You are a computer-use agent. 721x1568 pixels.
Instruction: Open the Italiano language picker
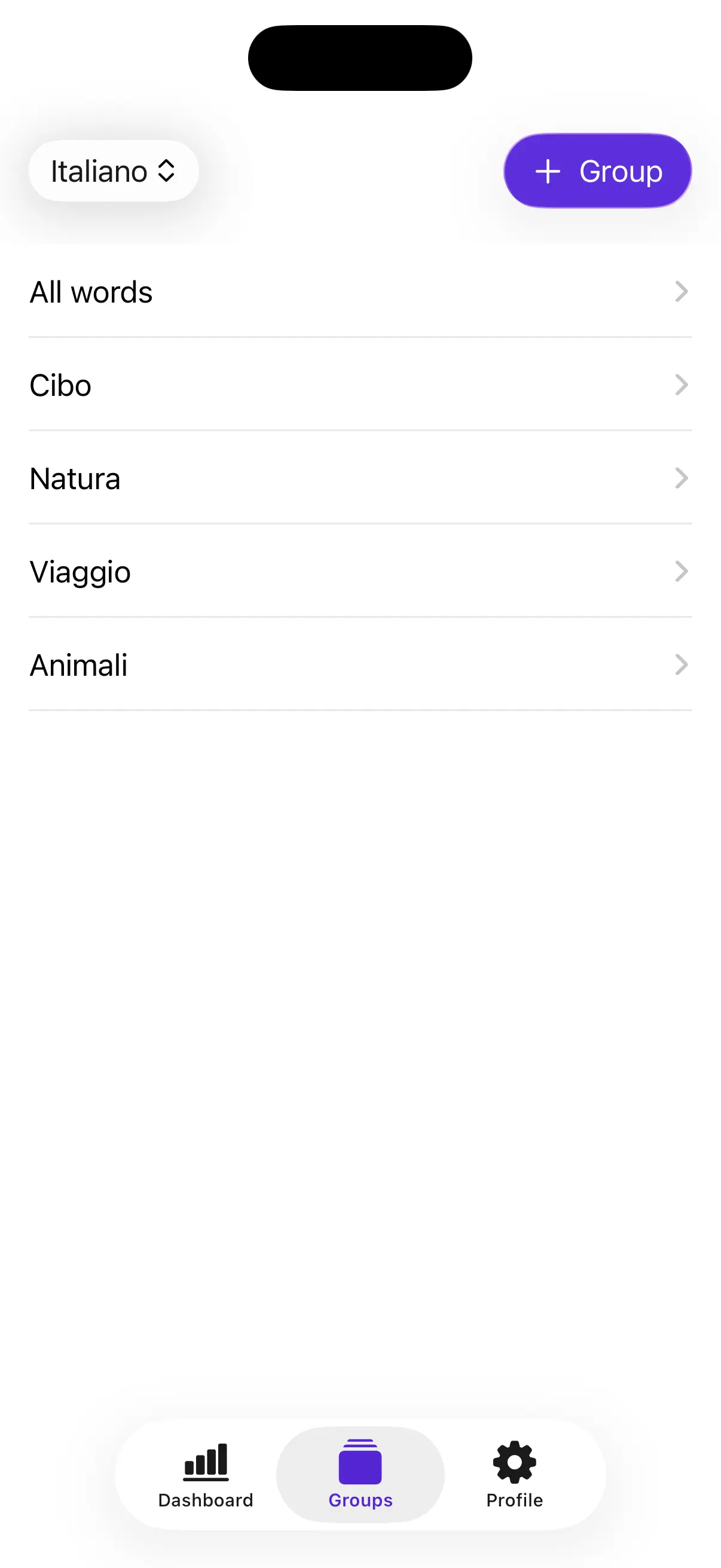(x=113, y=171)
